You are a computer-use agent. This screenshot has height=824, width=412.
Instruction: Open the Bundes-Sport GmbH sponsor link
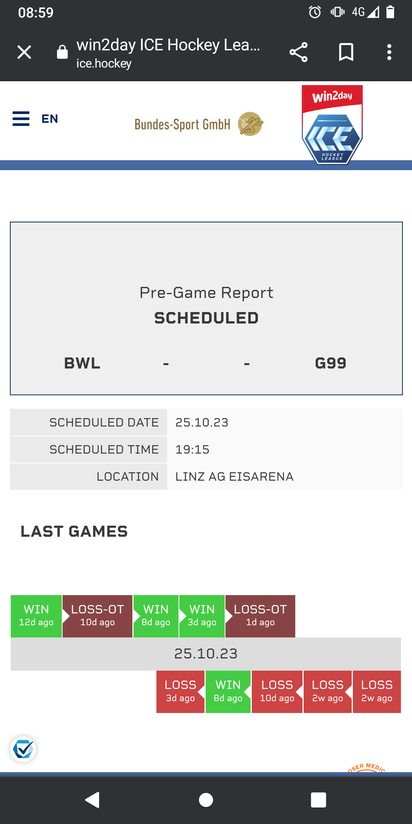(x=199, y=124)
